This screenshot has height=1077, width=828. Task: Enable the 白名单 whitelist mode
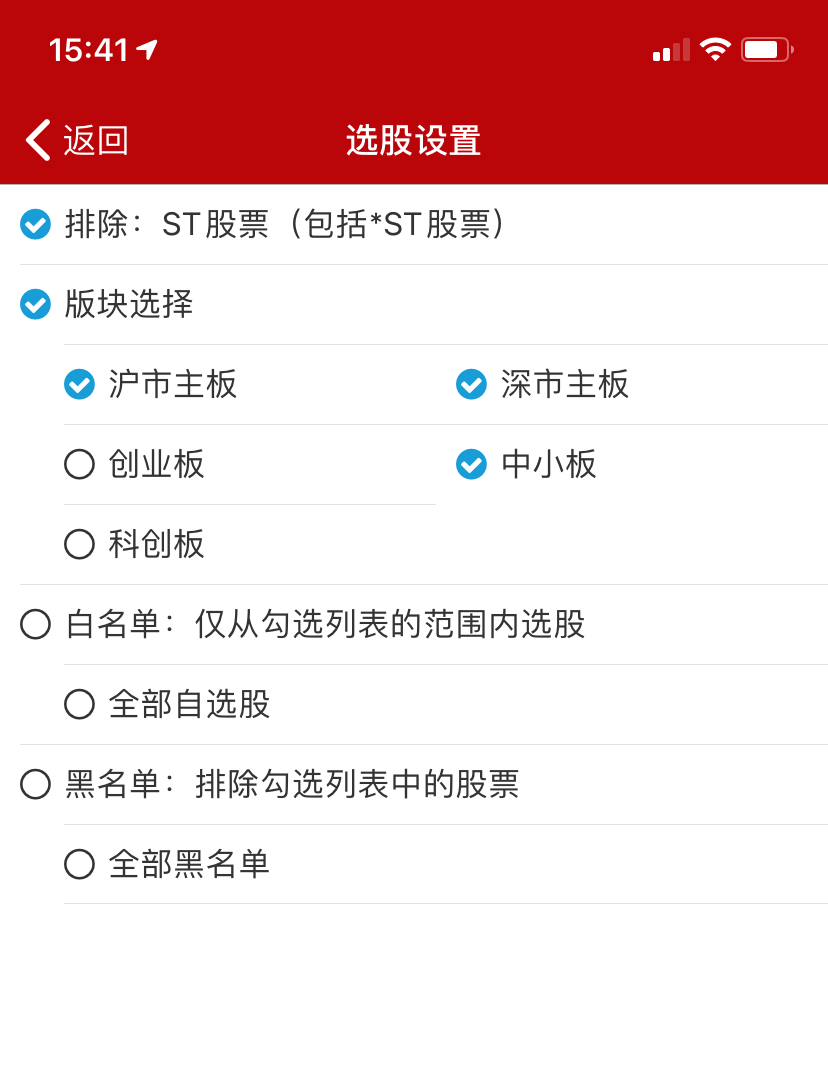tap(35, 624)
